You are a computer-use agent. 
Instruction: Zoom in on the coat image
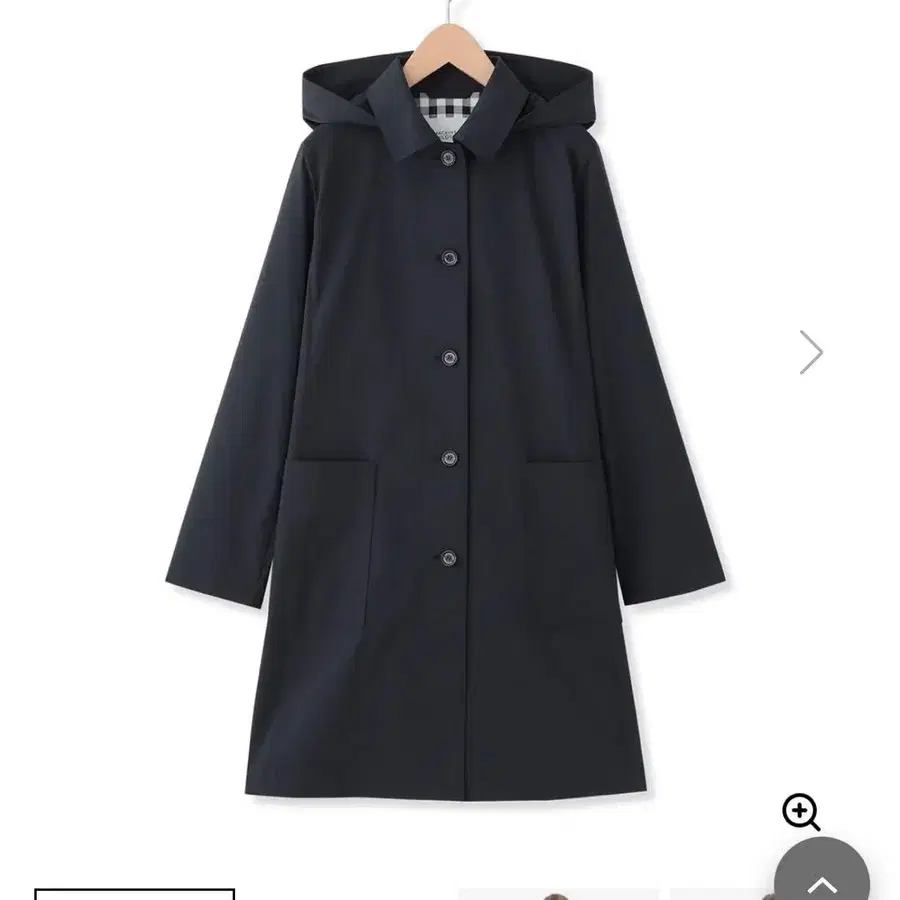(800, 812)
